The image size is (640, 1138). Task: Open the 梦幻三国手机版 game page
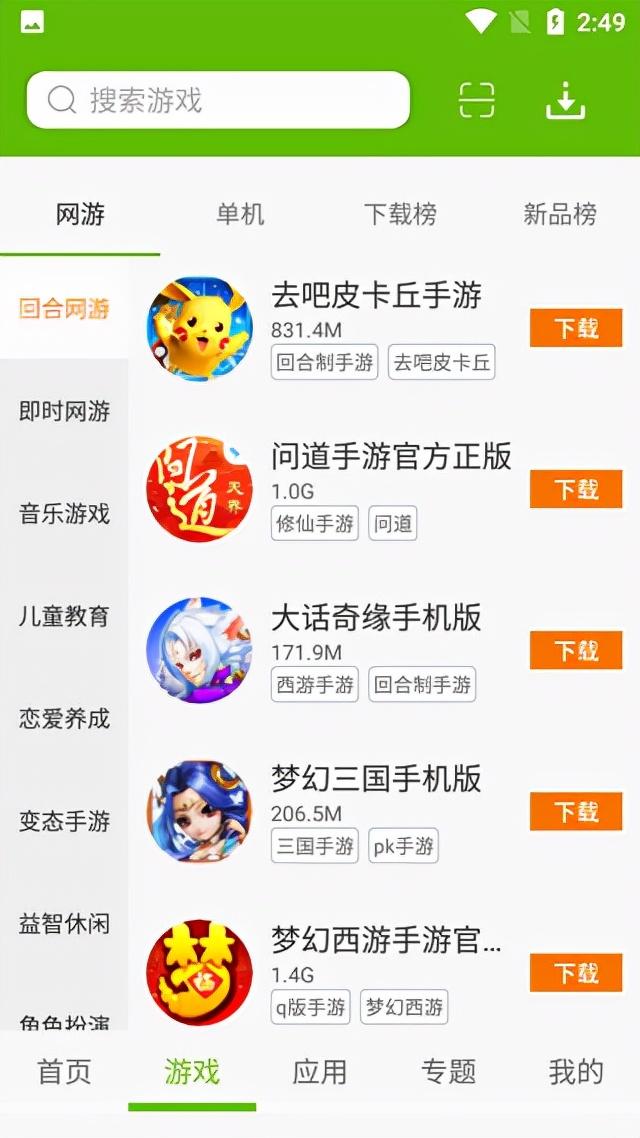(x=376, y=779)
